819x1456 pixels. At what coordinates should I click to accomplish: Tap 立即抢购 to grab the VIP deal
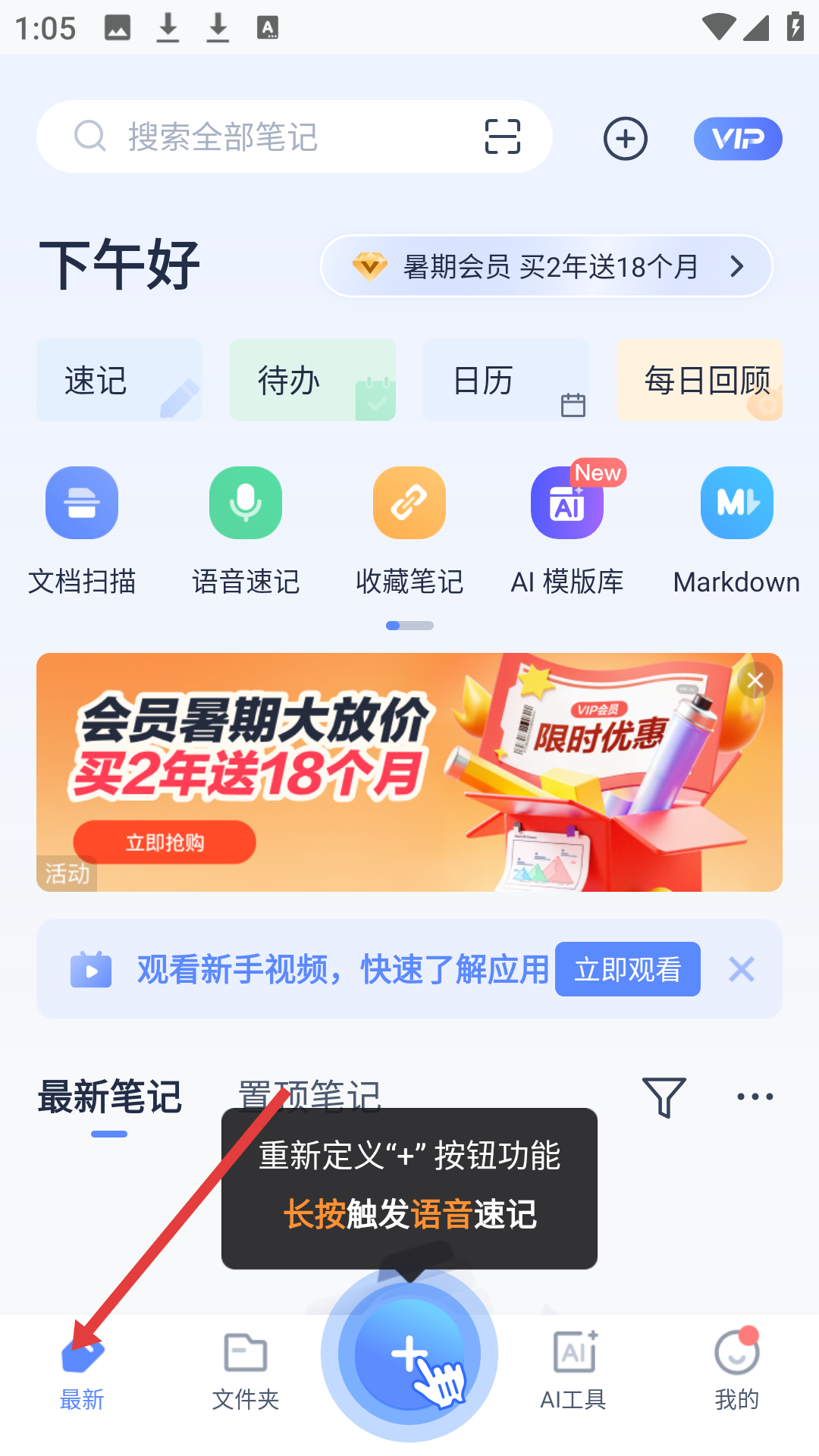[165, 842]
